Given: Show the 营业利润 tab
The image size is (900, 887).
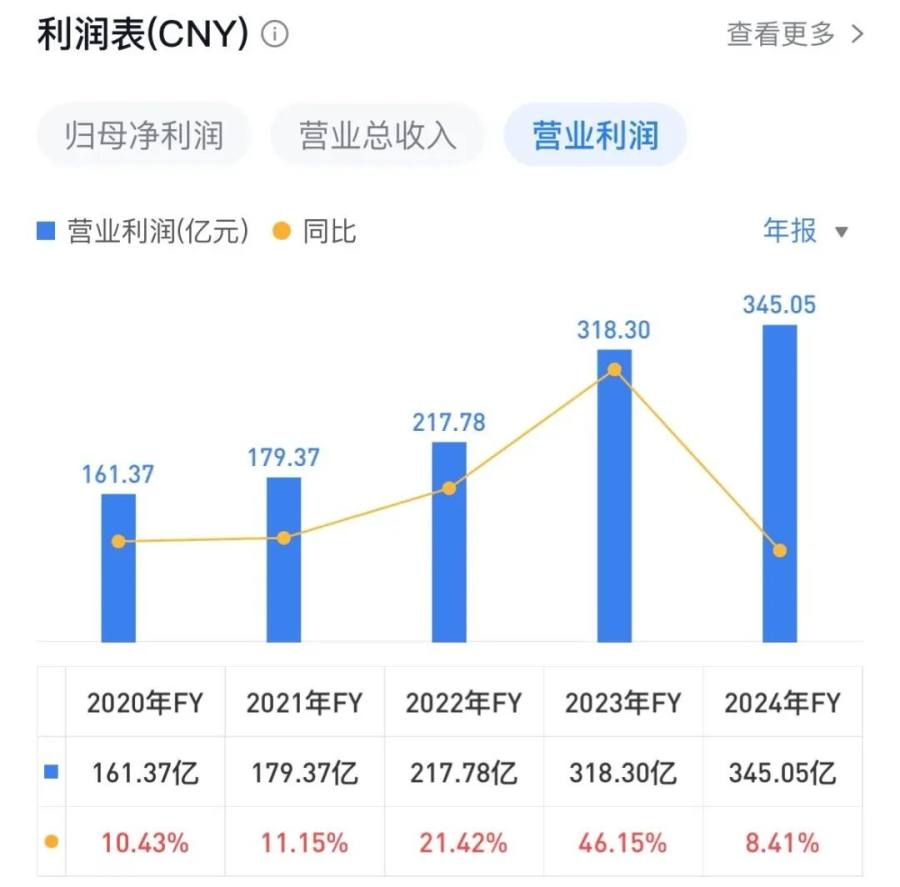Looking at the screenshot, I should pos(595,135).
